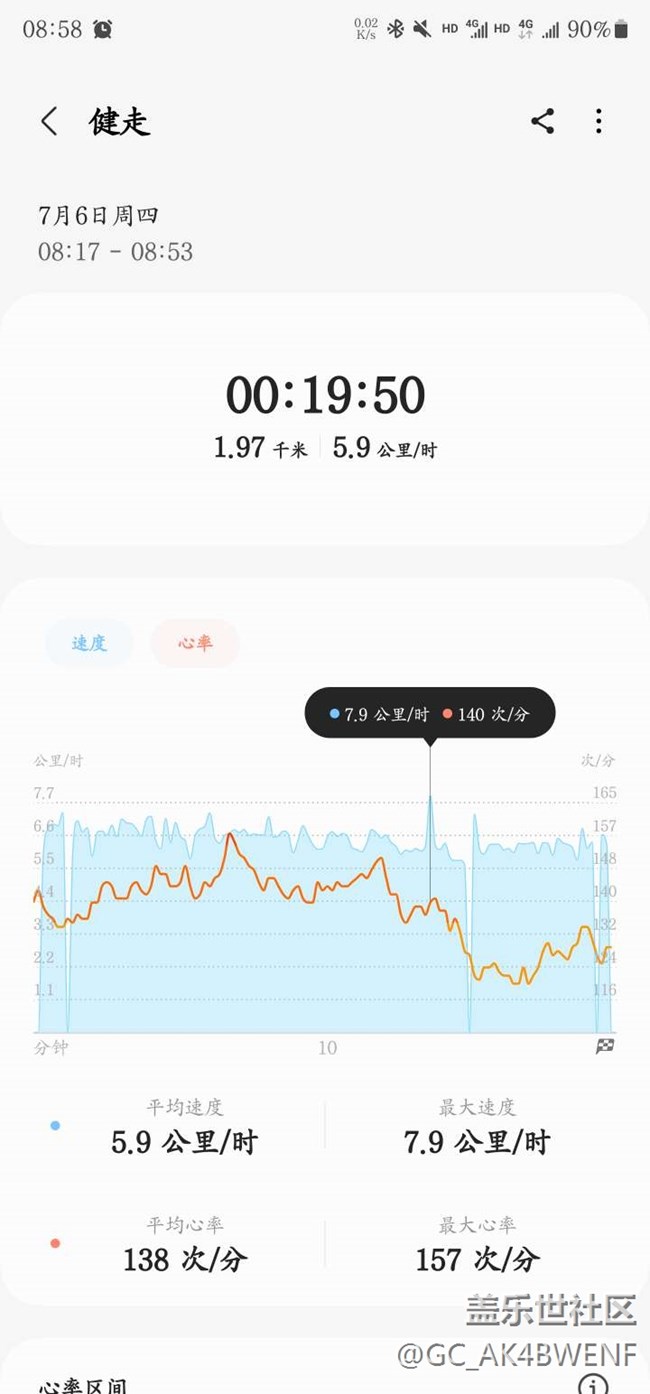650x1394 pixels.
Task: Go back from the 健走 workout page
Action: pos(49,122)
